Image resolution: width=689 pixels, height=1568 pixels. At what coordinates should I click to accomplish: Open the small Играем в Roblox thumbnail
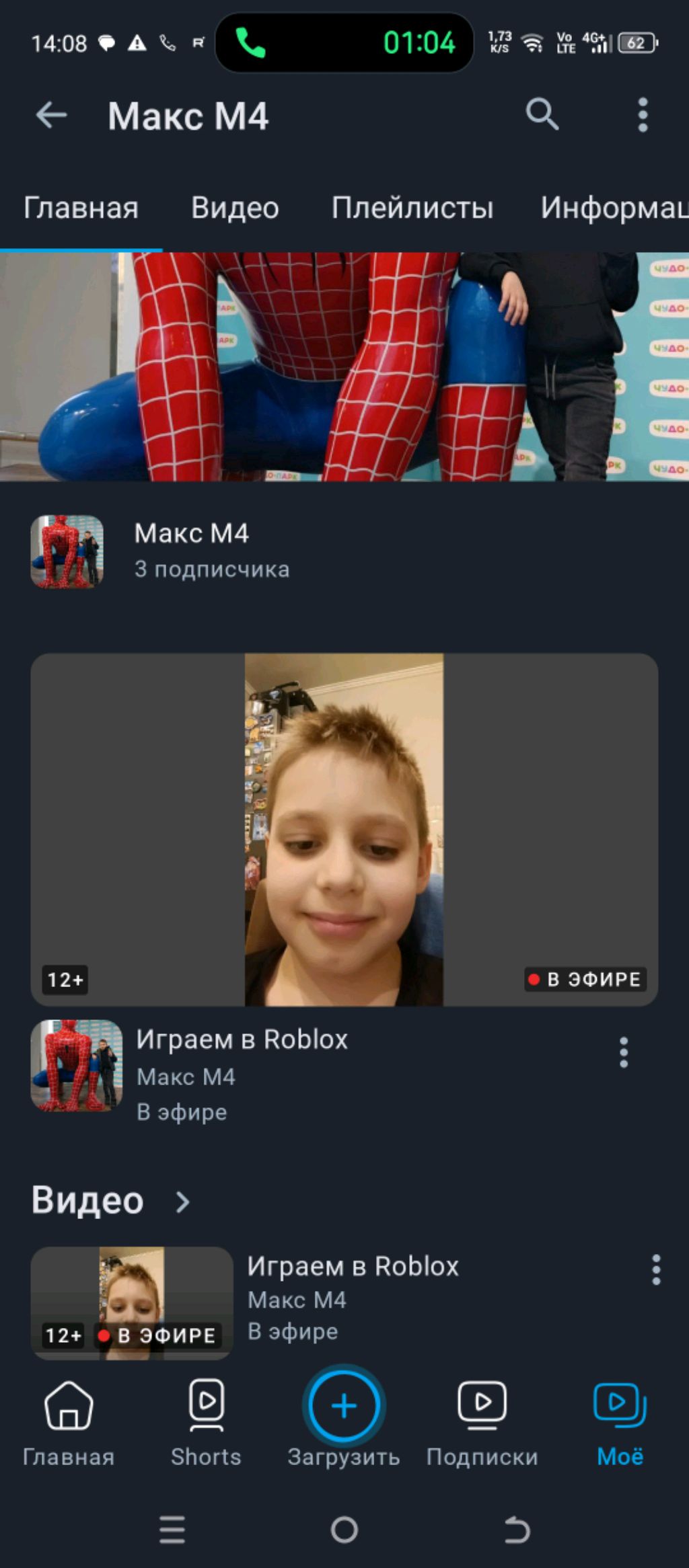pyautogui.click(x=132, y=1303)
